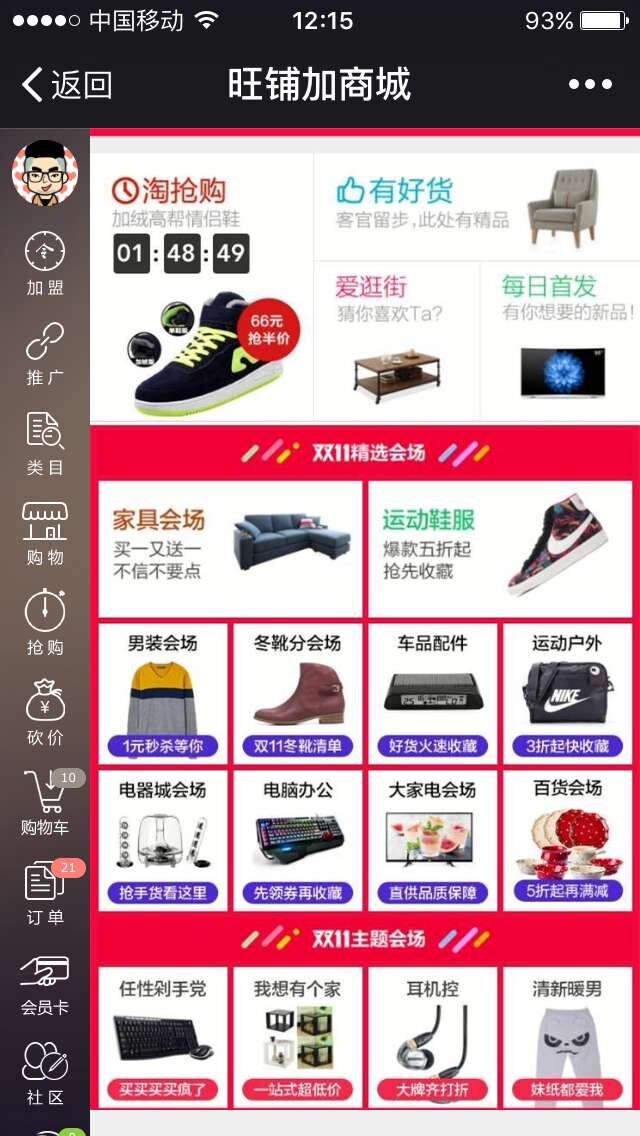Open 抢购 flash sale section
Screen dimensions: 640x1136
(45, 624)
